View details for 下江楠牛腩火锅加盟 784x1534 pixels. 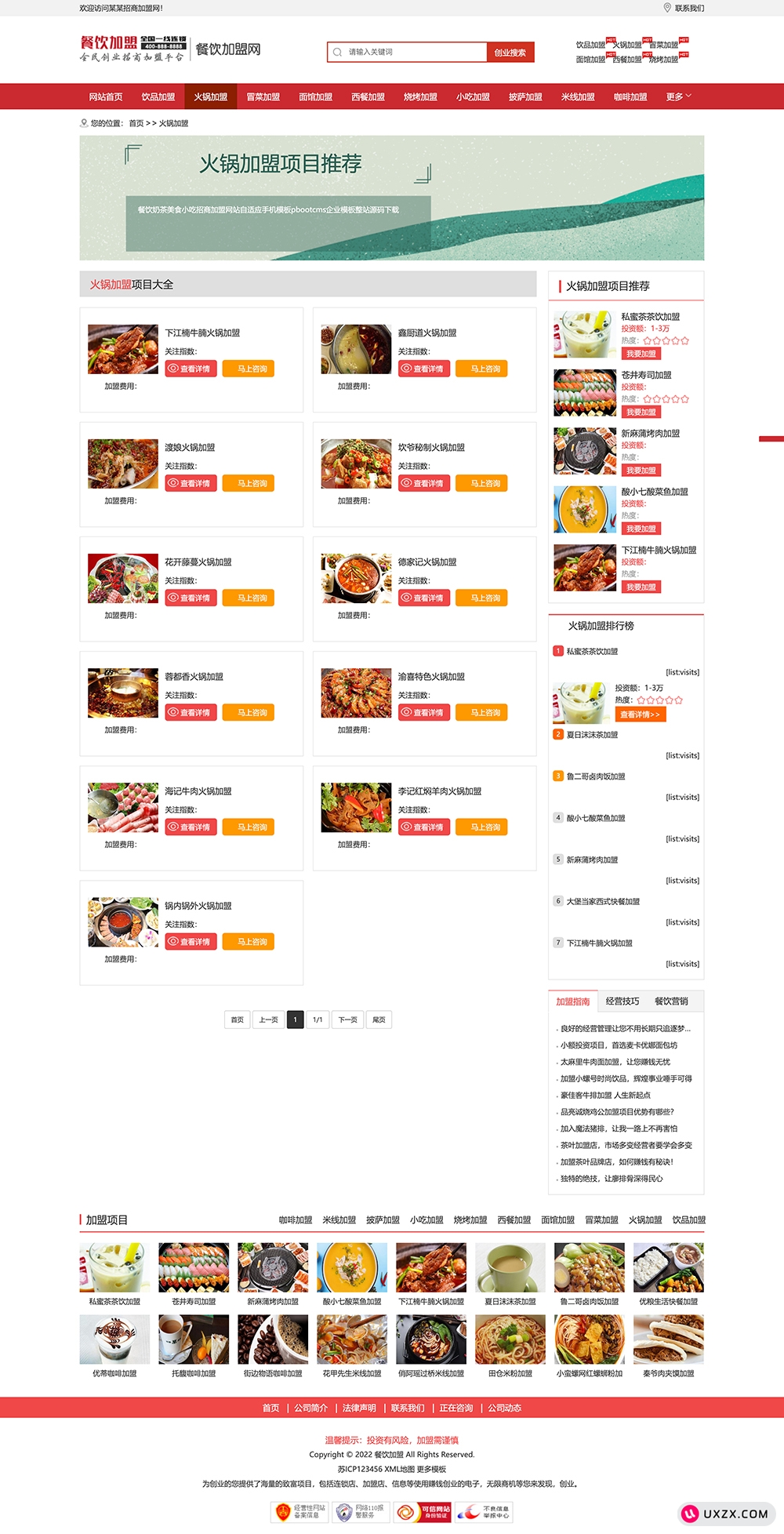(191, 369)
